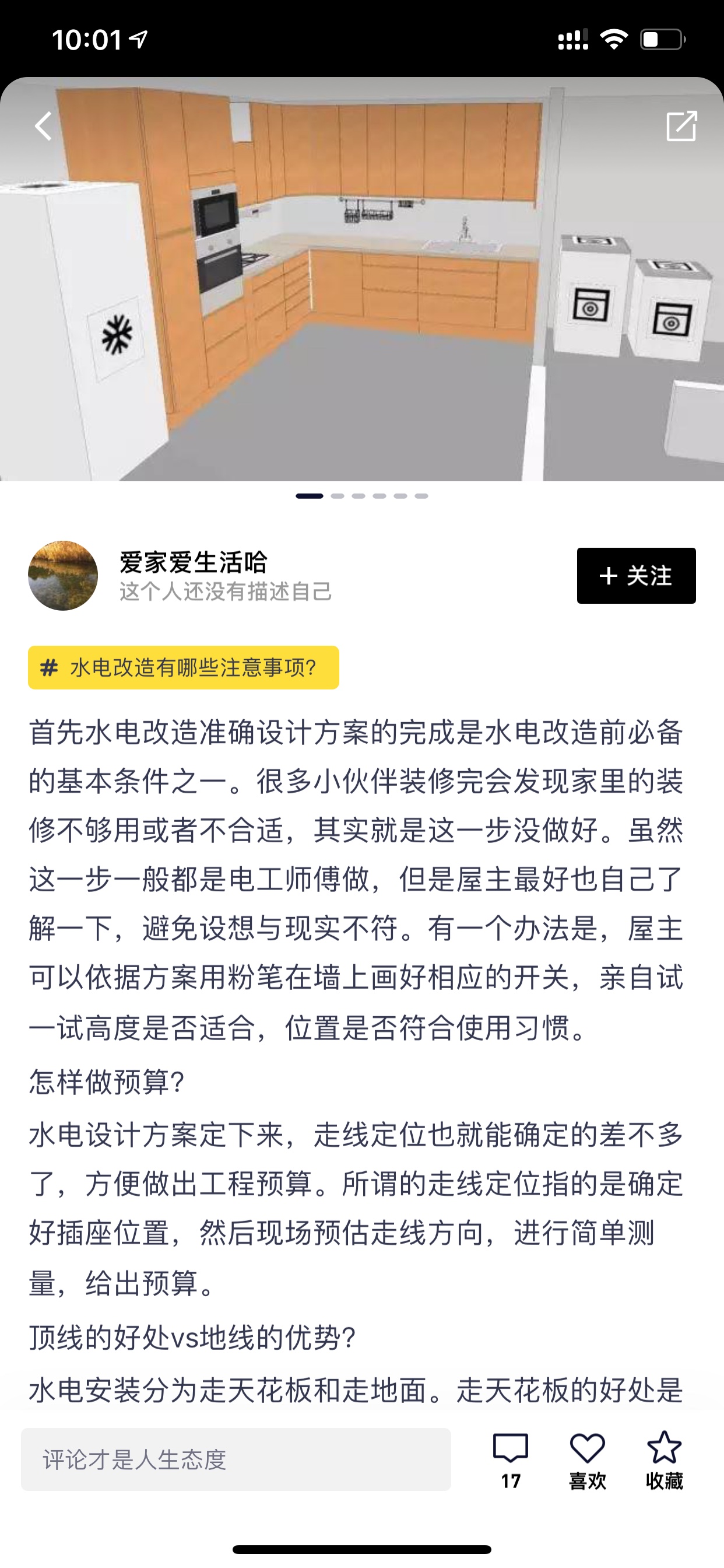
Task: Share this post via the top-right icon
Action: point(681,126)
